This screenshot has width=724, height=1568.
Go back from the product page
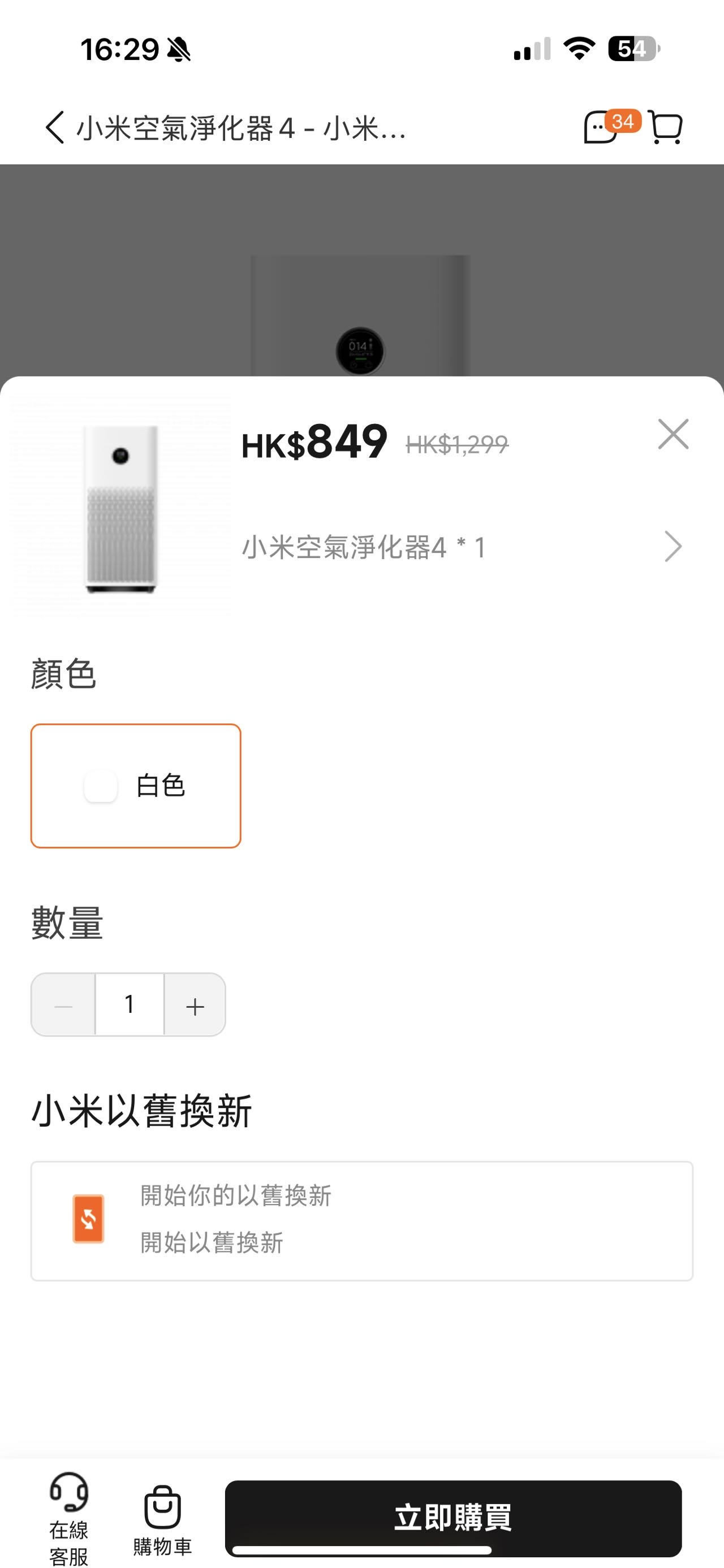55,128
